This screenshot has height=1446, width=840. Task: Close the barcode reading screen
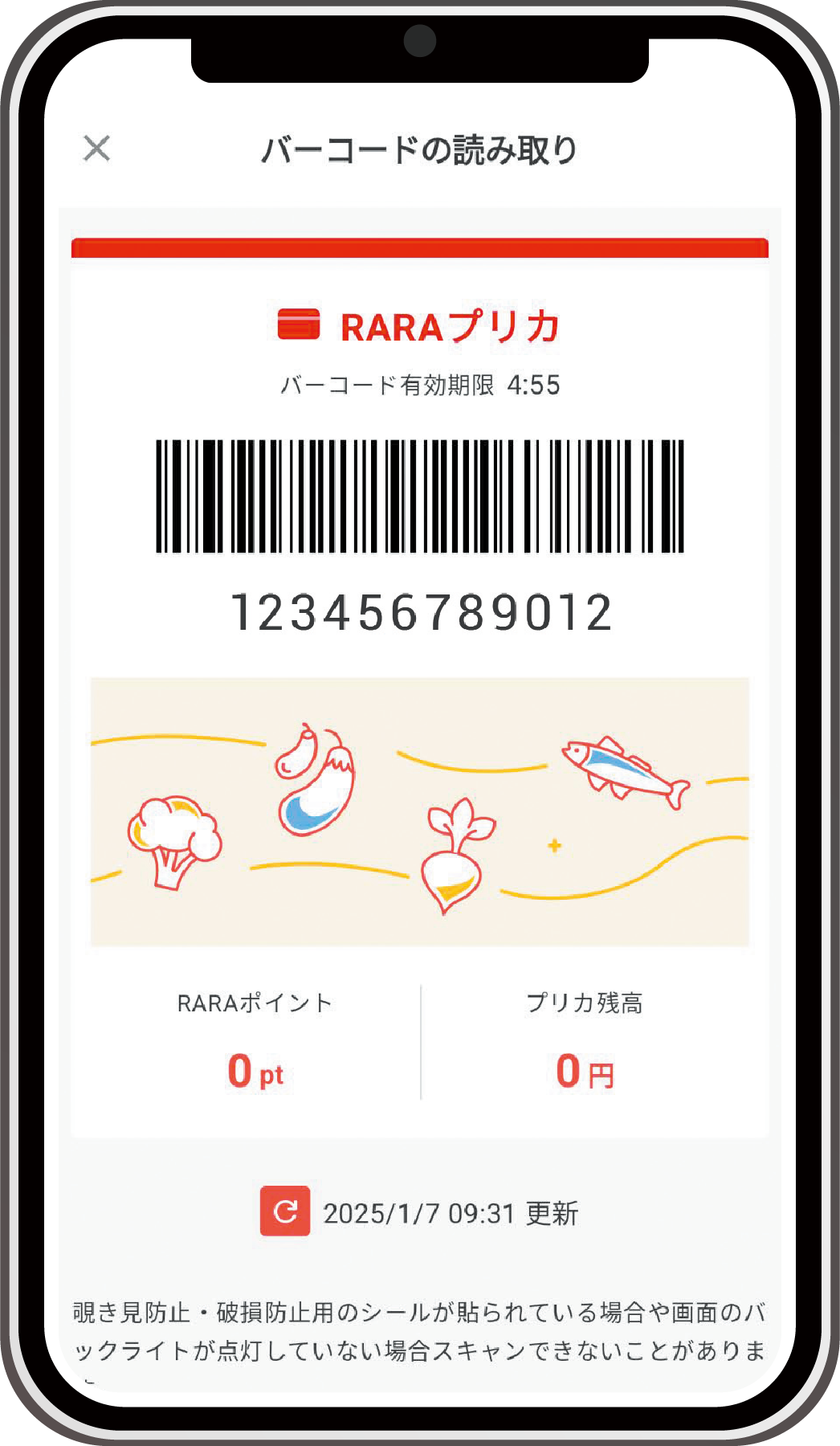(97, 149)
